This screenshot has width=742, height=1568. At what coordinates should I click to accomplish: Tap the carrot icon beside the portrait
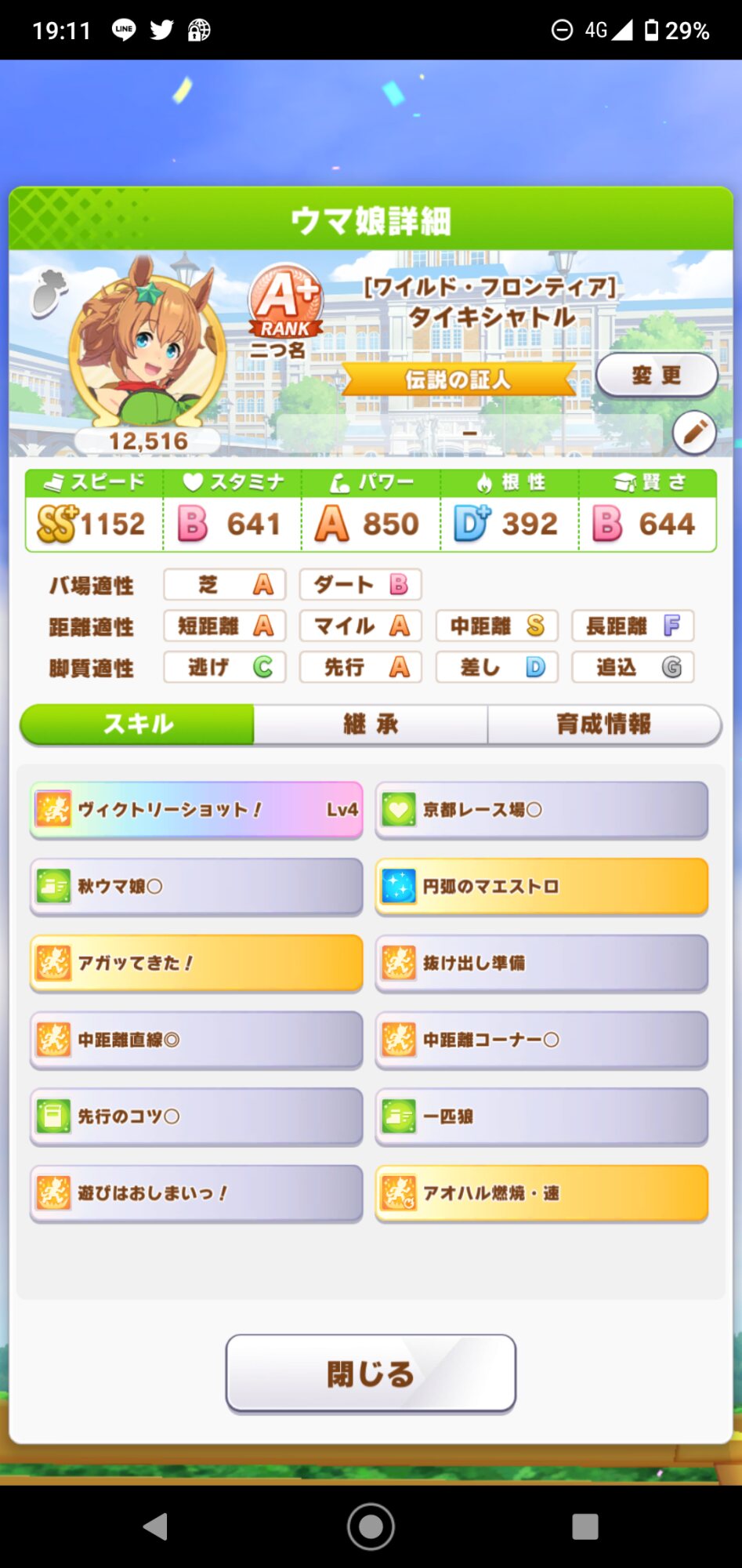click(49, 292)
